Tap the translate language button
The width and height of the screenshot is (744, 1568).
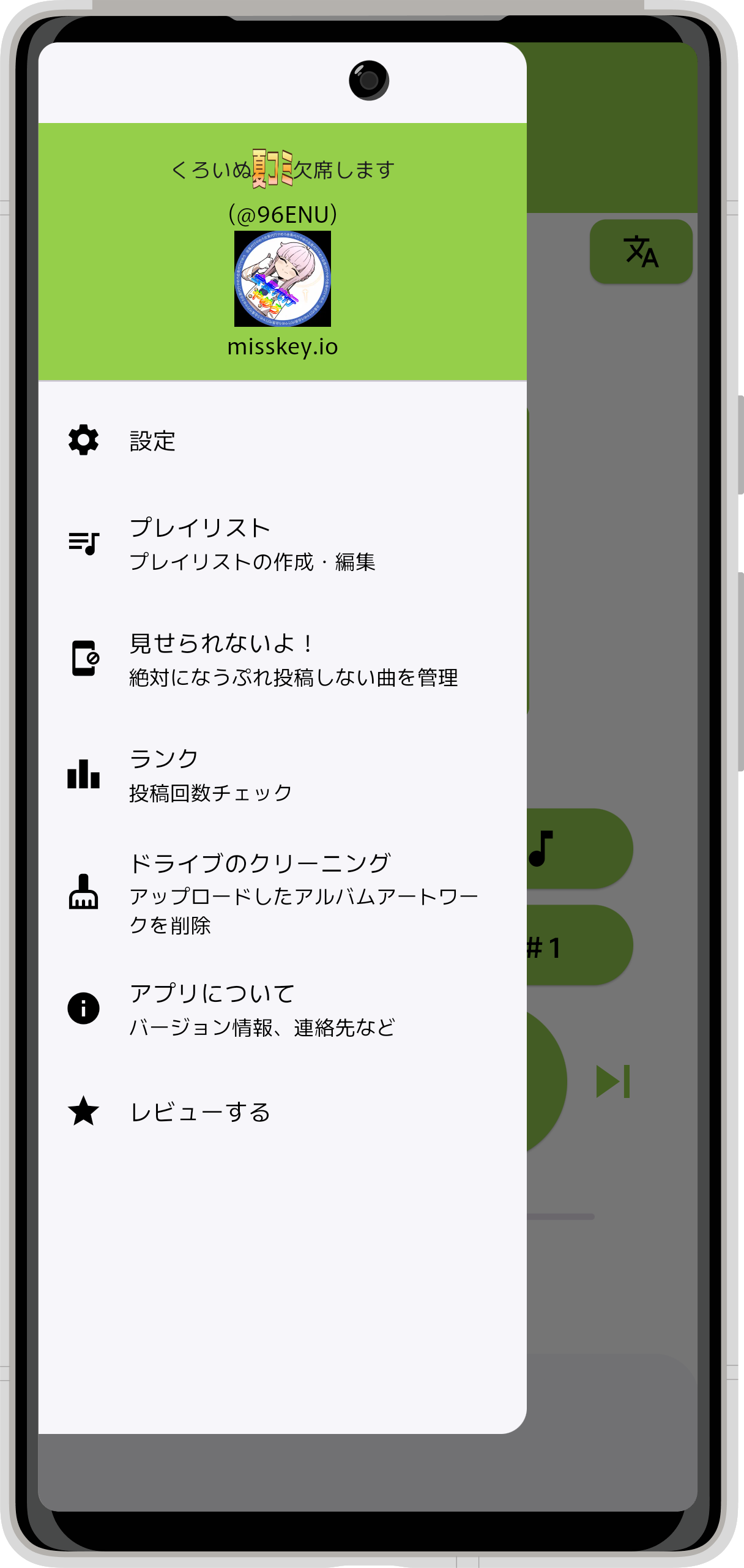[641, 252]
